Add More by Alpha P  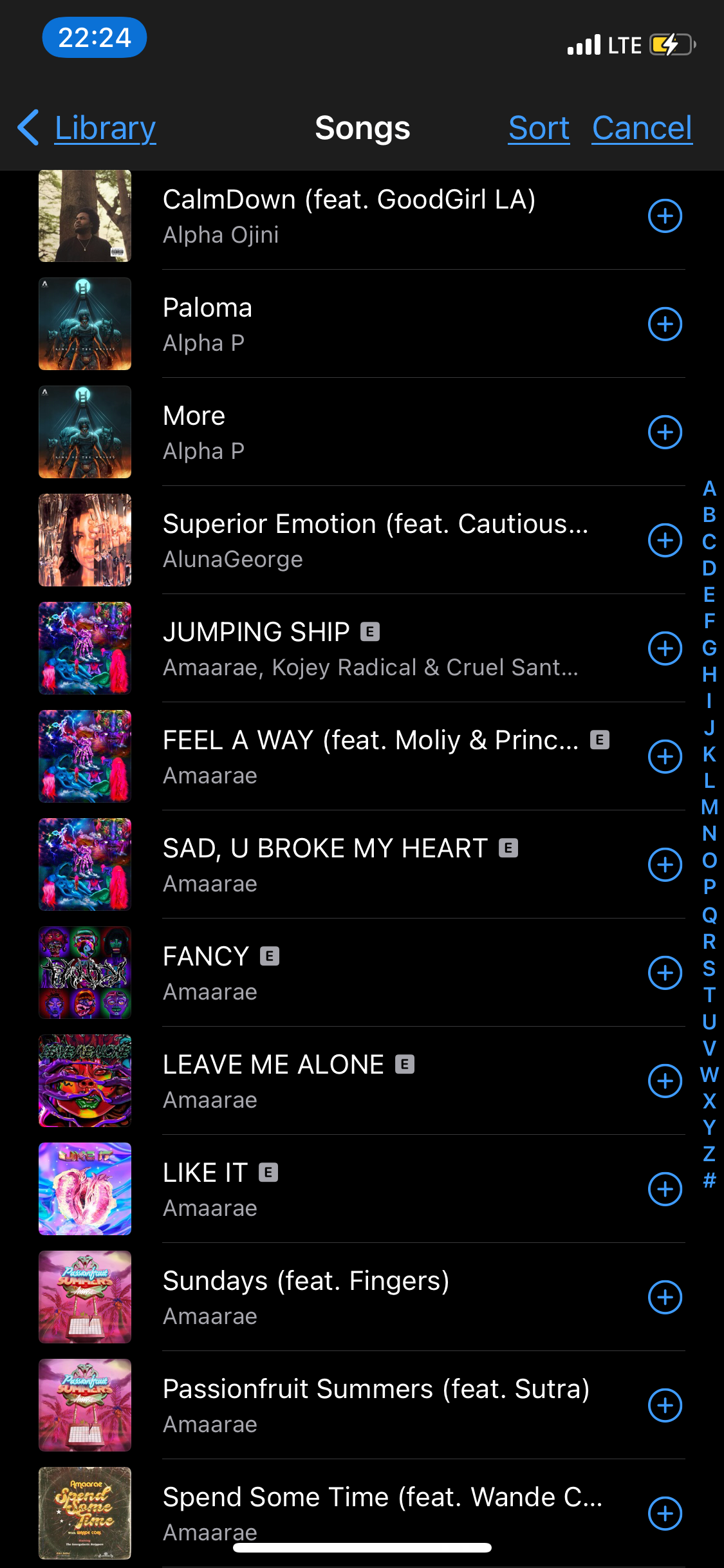click(665, 433)
